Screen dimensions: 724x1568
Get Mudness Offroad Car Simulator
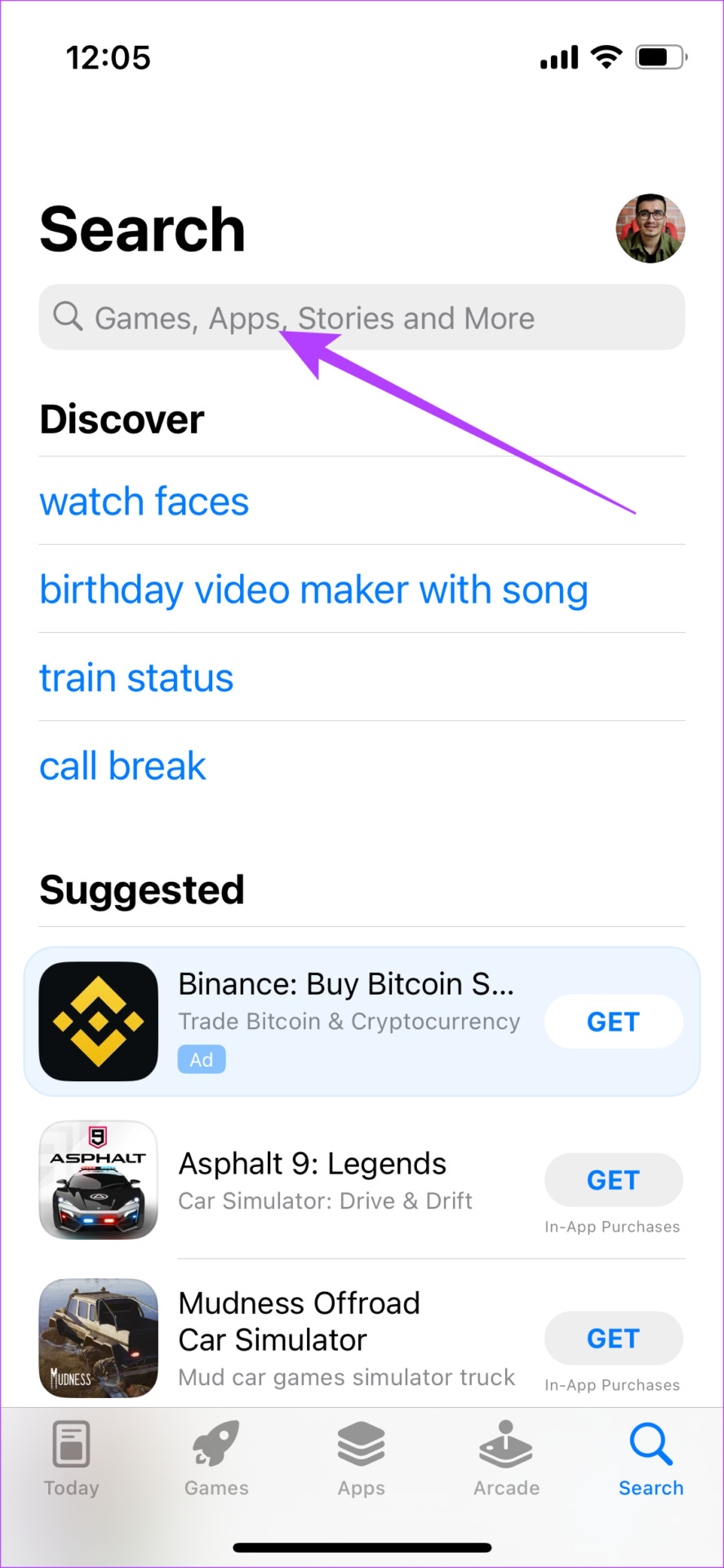click(613, 1339)
